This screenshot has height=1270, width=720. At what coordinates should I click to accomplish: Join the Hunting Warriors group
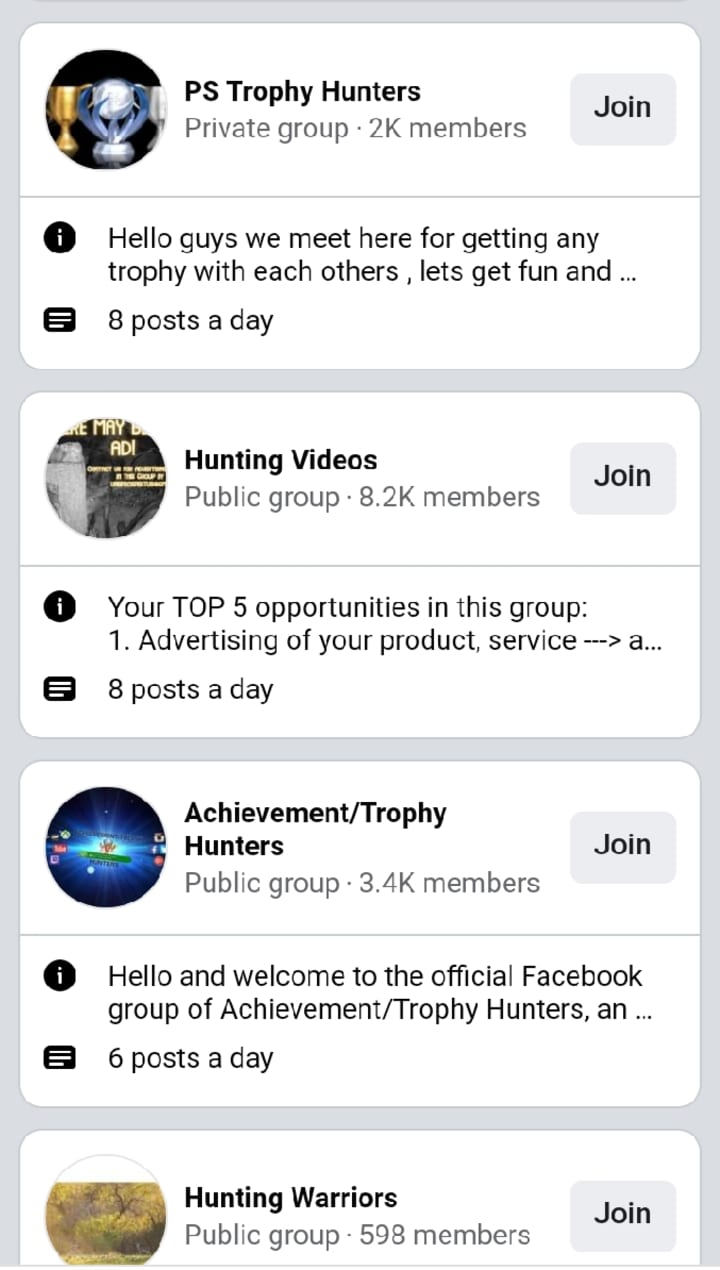point(622,1214)
